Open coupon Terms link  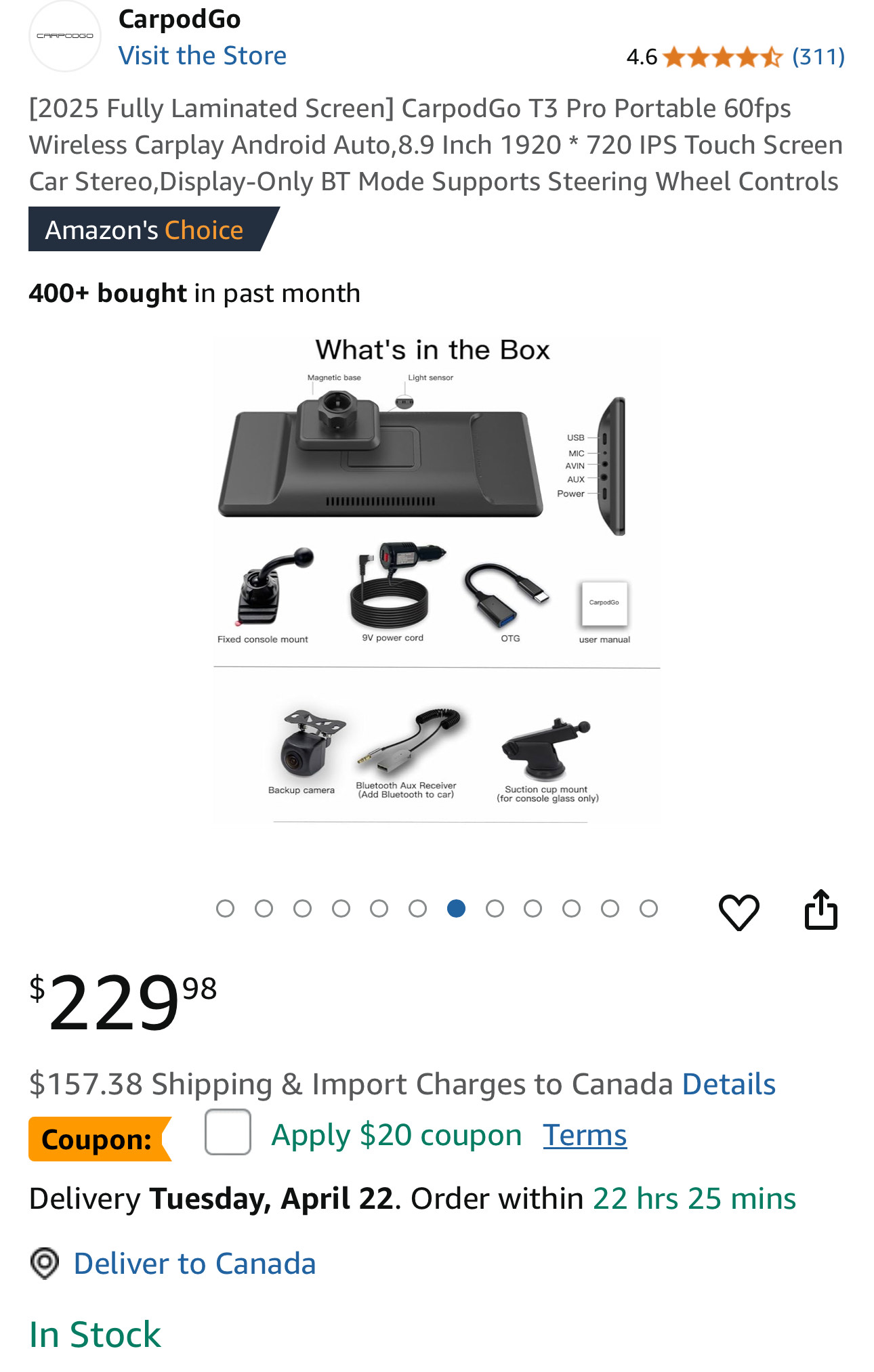[x=584, y=1135]
